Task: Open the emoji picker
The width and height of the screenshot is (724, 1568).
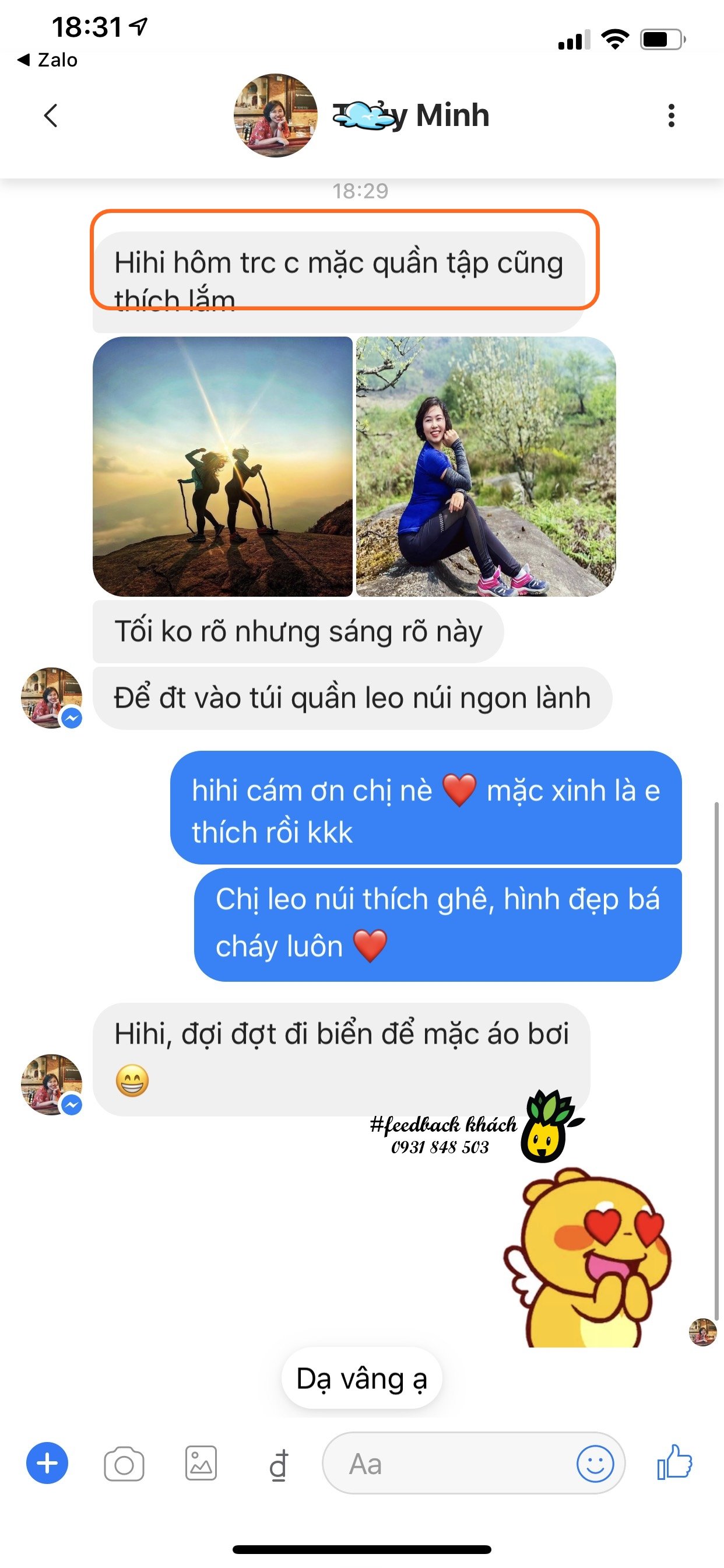Action: tap(595, 1464)
